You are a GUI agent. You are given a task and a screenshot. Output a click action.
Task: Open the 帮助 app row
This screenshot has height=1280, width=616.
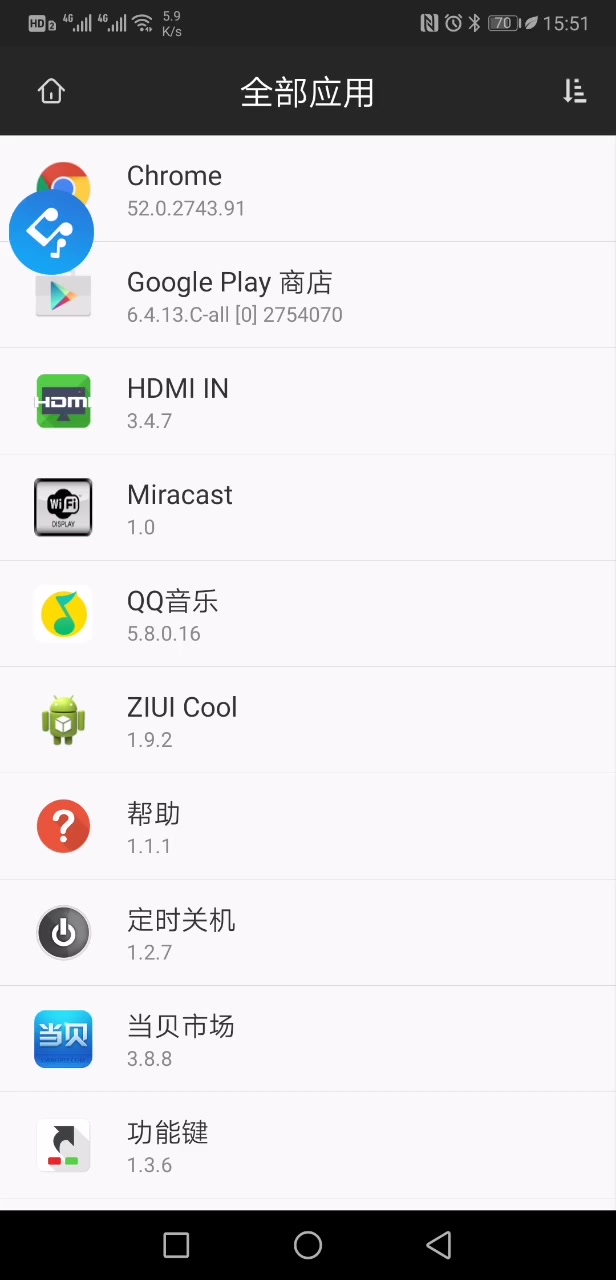click(308, 826)
